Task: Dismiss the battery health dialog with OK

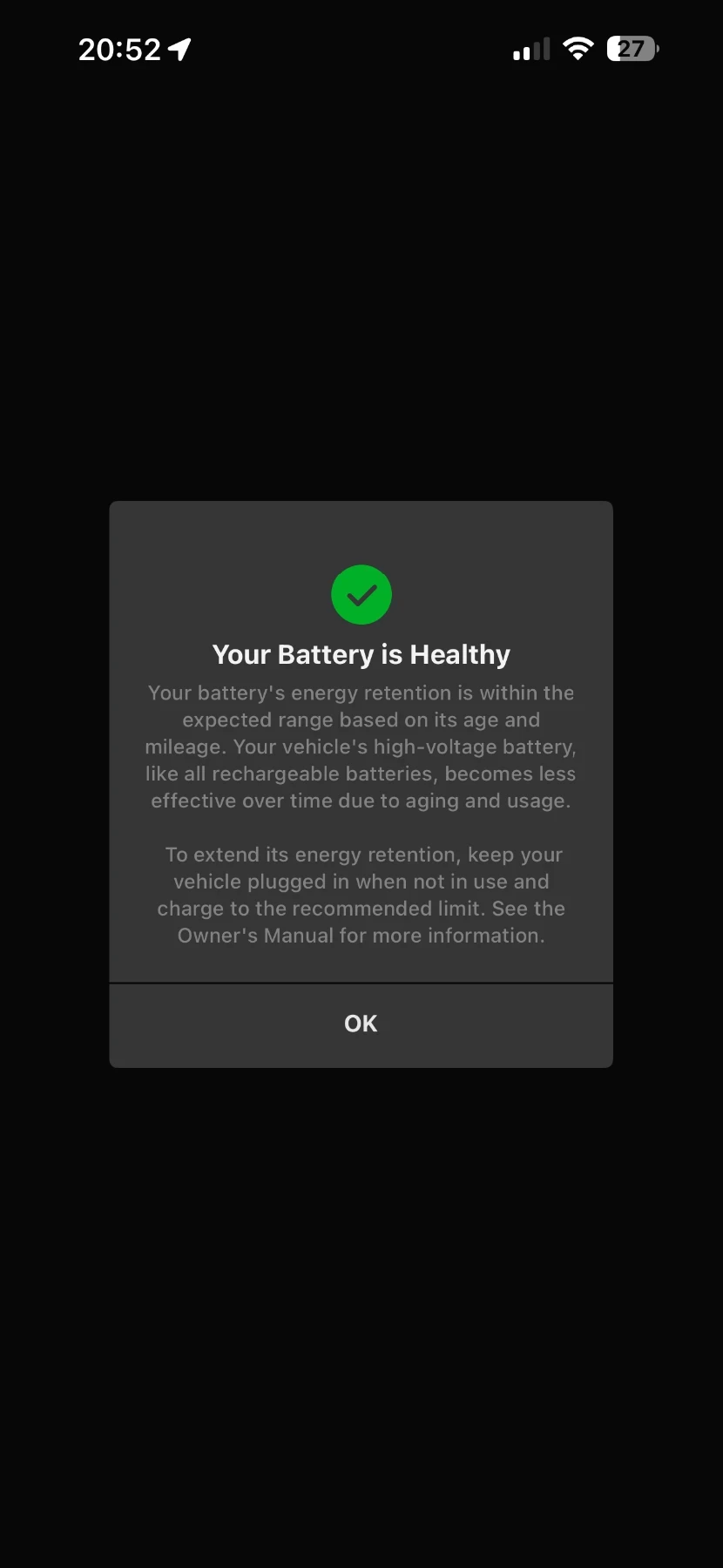Action: coord(361,1024)
